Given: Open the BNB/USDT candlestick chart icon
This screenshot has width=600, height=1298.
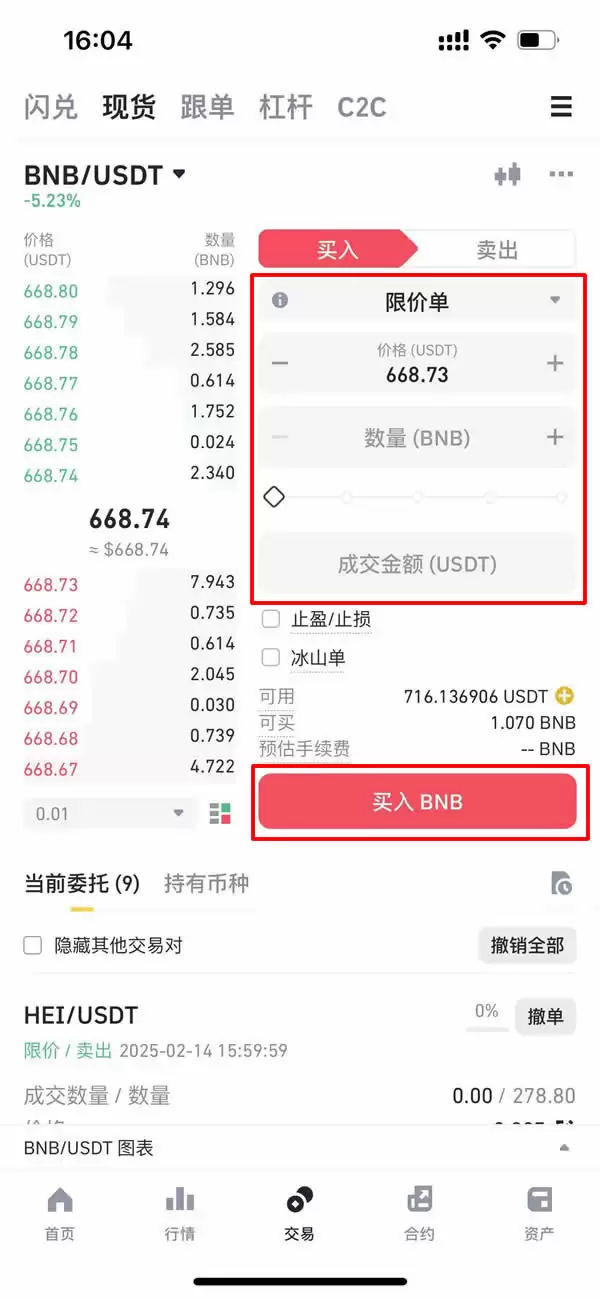Looking at the screenshot, I should [x=508, y=175].
